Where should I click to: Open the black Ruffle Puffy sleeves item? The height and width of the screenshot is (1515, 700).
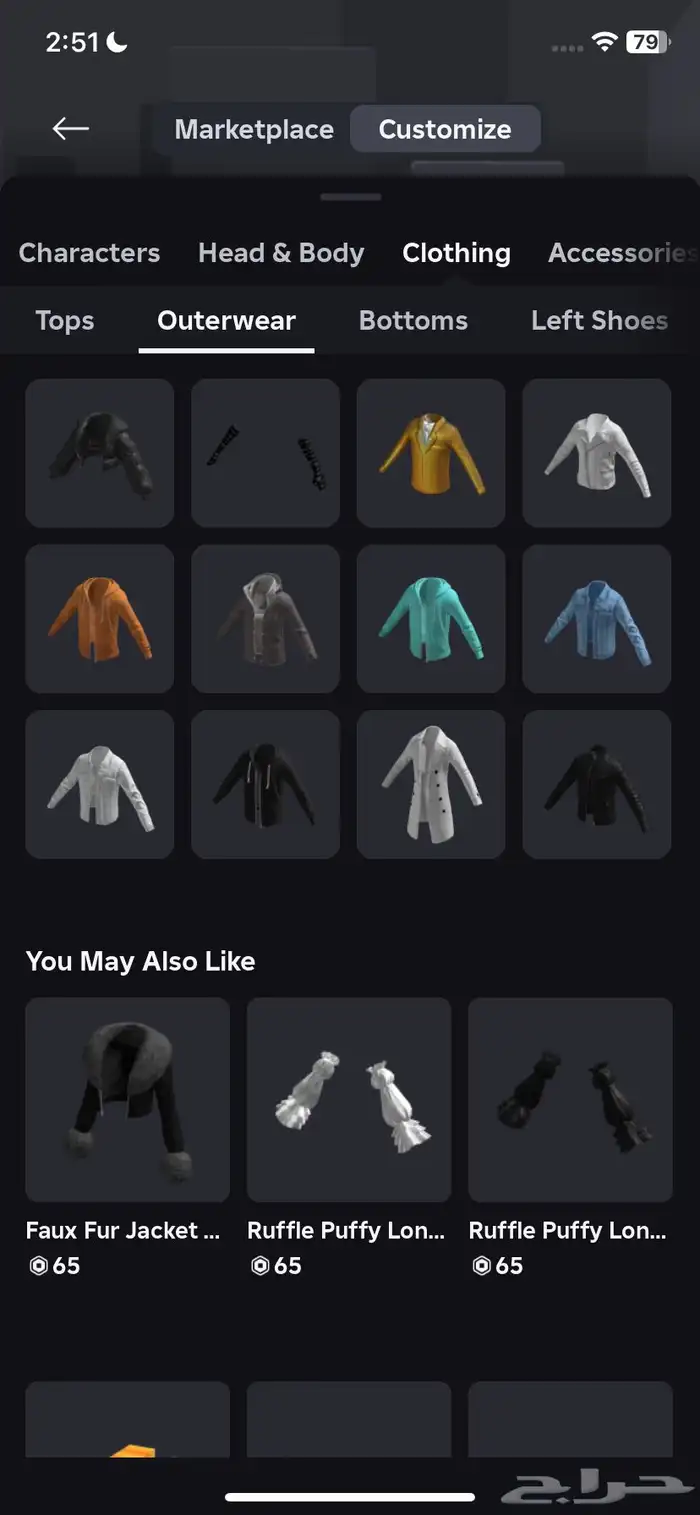coord(570,1100)
